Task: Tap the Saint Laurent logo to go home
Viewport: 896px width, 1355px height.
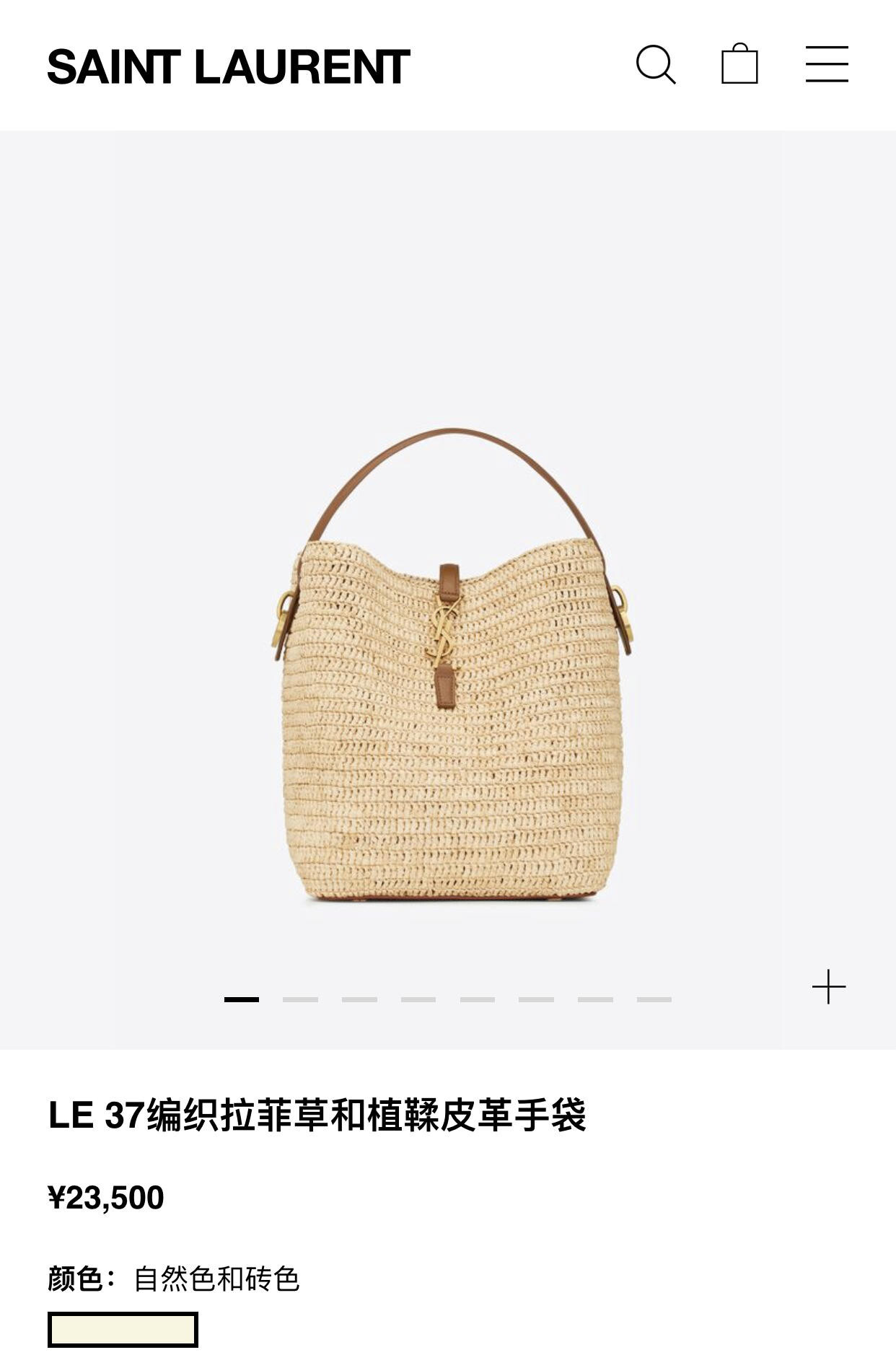Action: coord(229,67)
